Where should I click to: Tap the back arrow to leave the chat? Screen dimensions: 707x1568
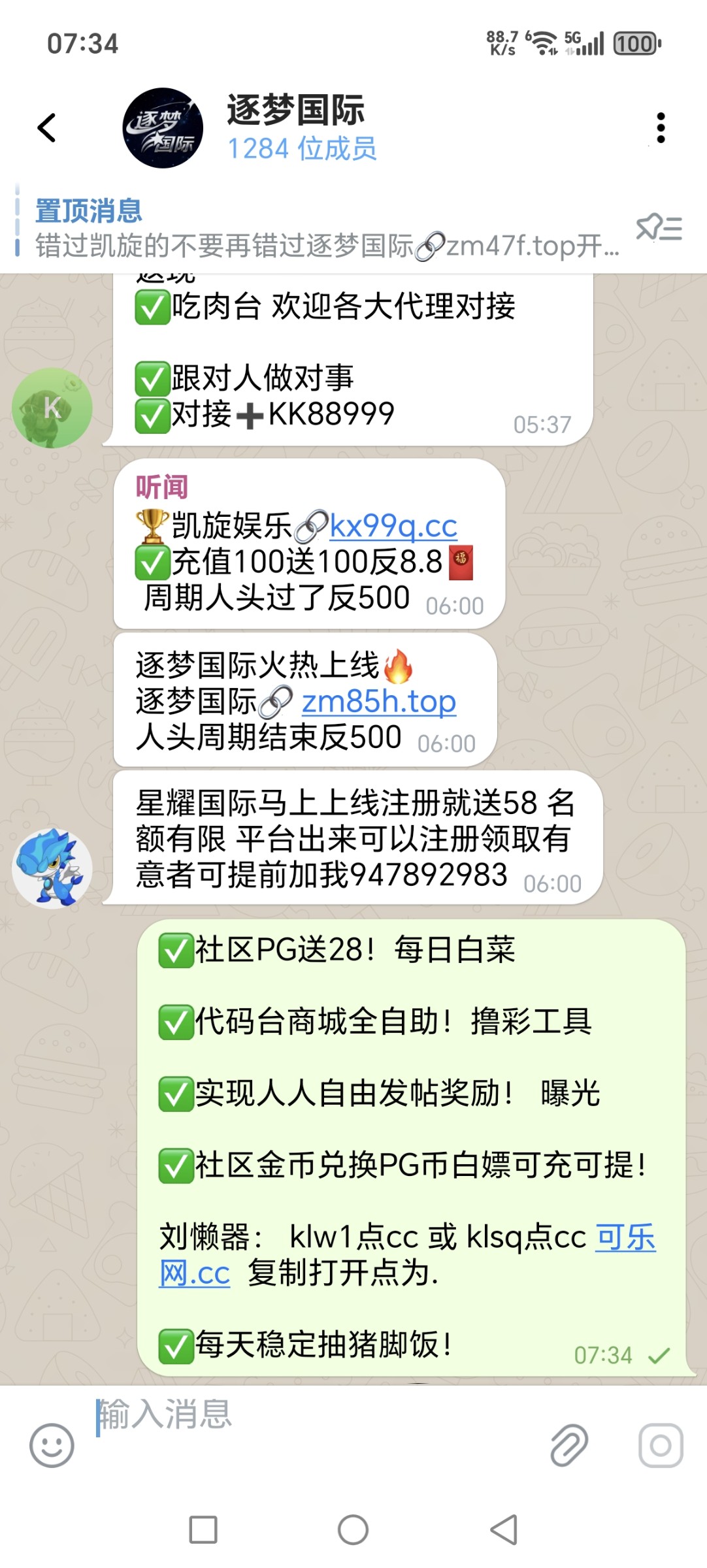tap(46, 128)
